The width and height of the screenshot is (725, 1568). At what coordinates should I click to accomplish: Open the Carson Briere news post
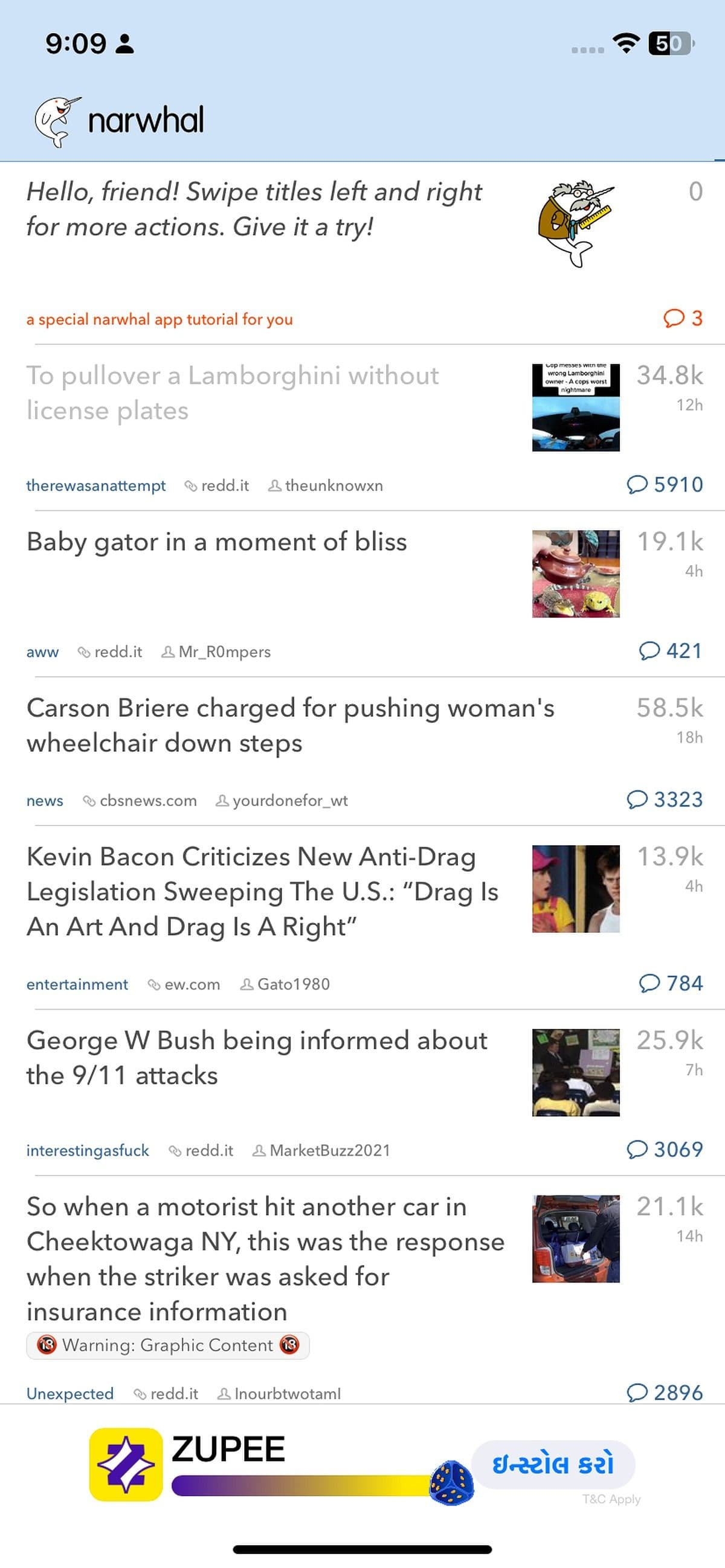click(290, 725)
